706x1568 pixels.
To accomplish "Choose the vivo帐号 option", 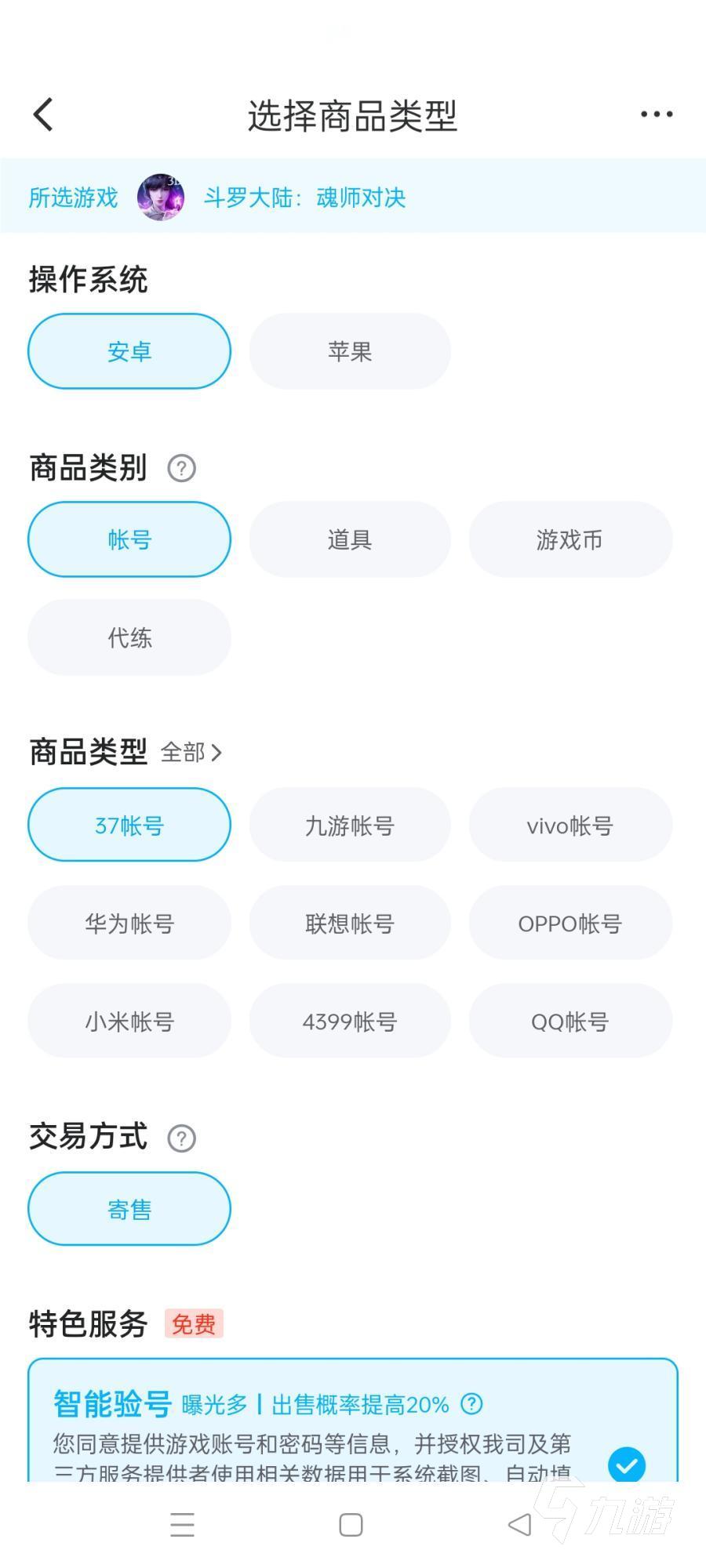I will pos(570,826).
